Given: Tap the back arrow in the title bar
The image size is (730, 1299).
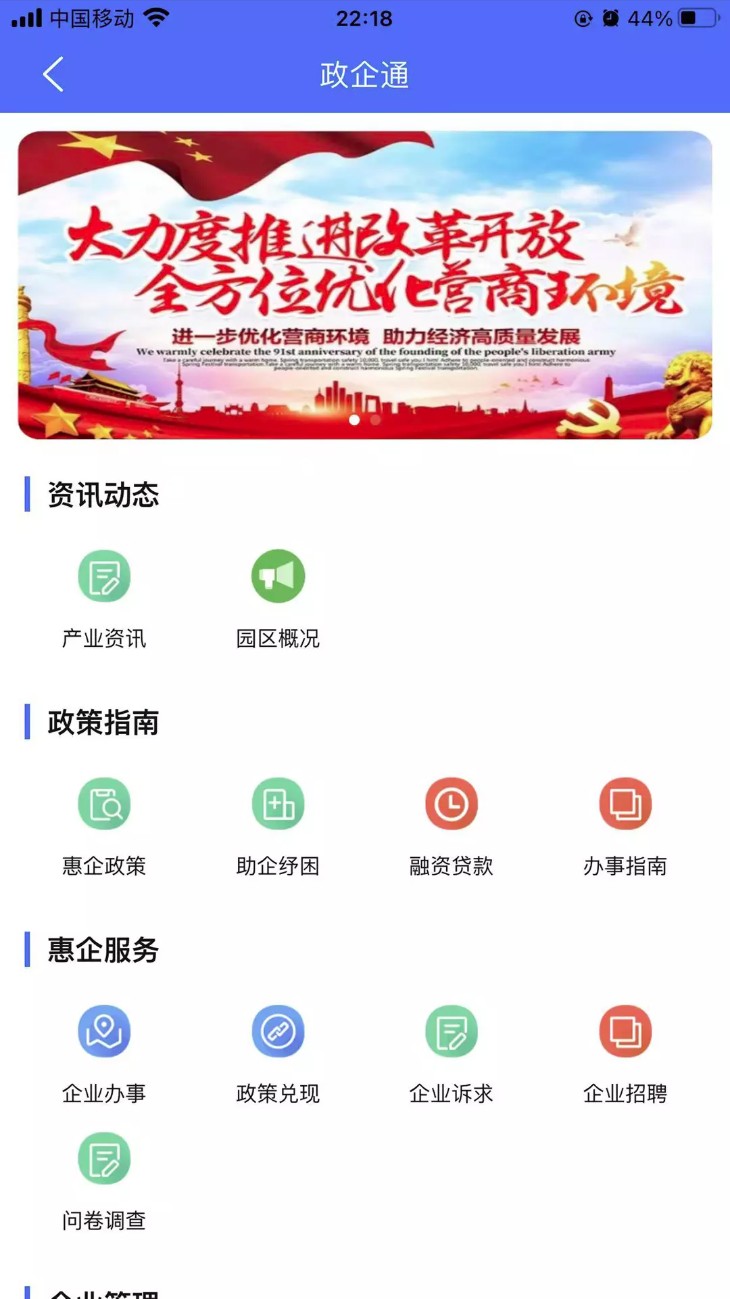Looking at the screenshot, I should (x=54, y=75).
